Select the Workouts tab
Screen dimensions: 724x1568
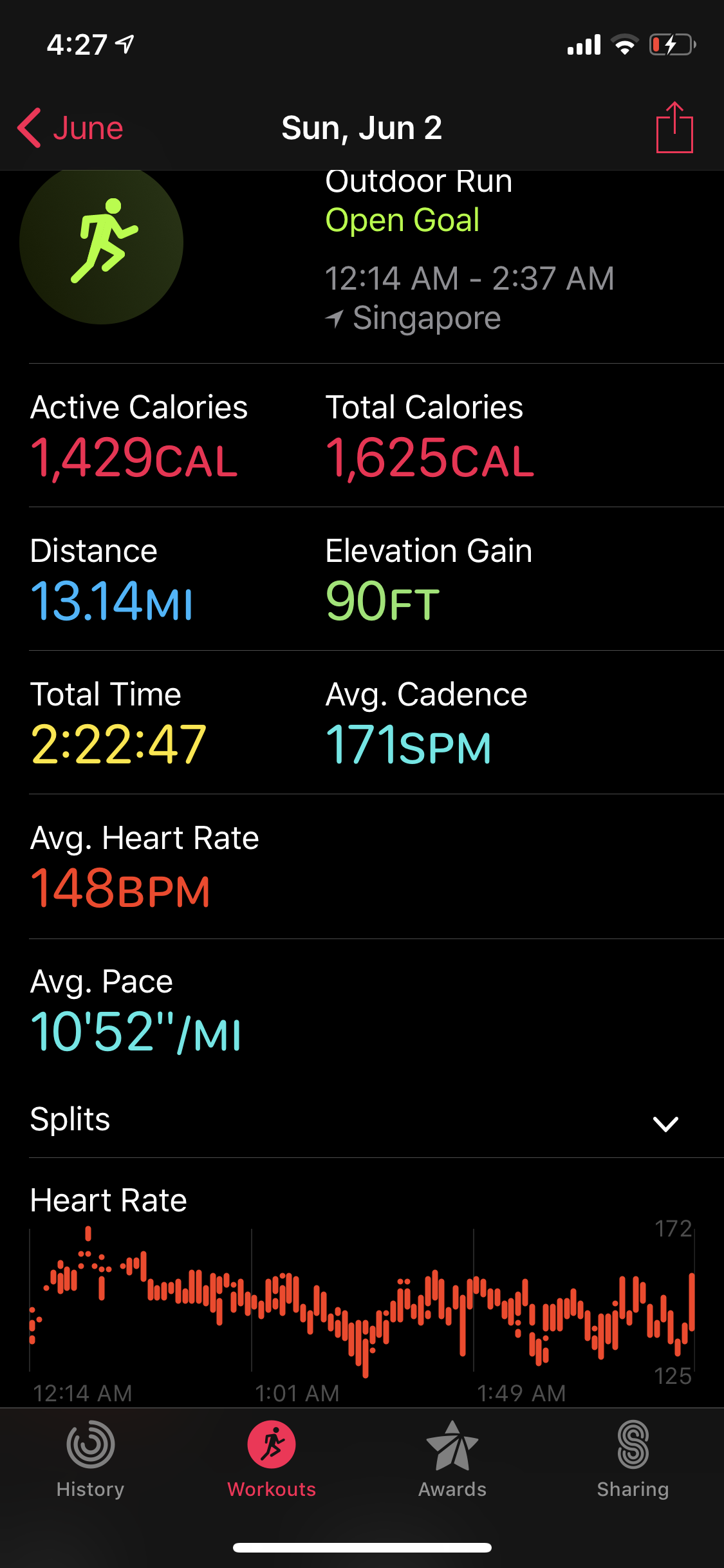(272, 1459)
